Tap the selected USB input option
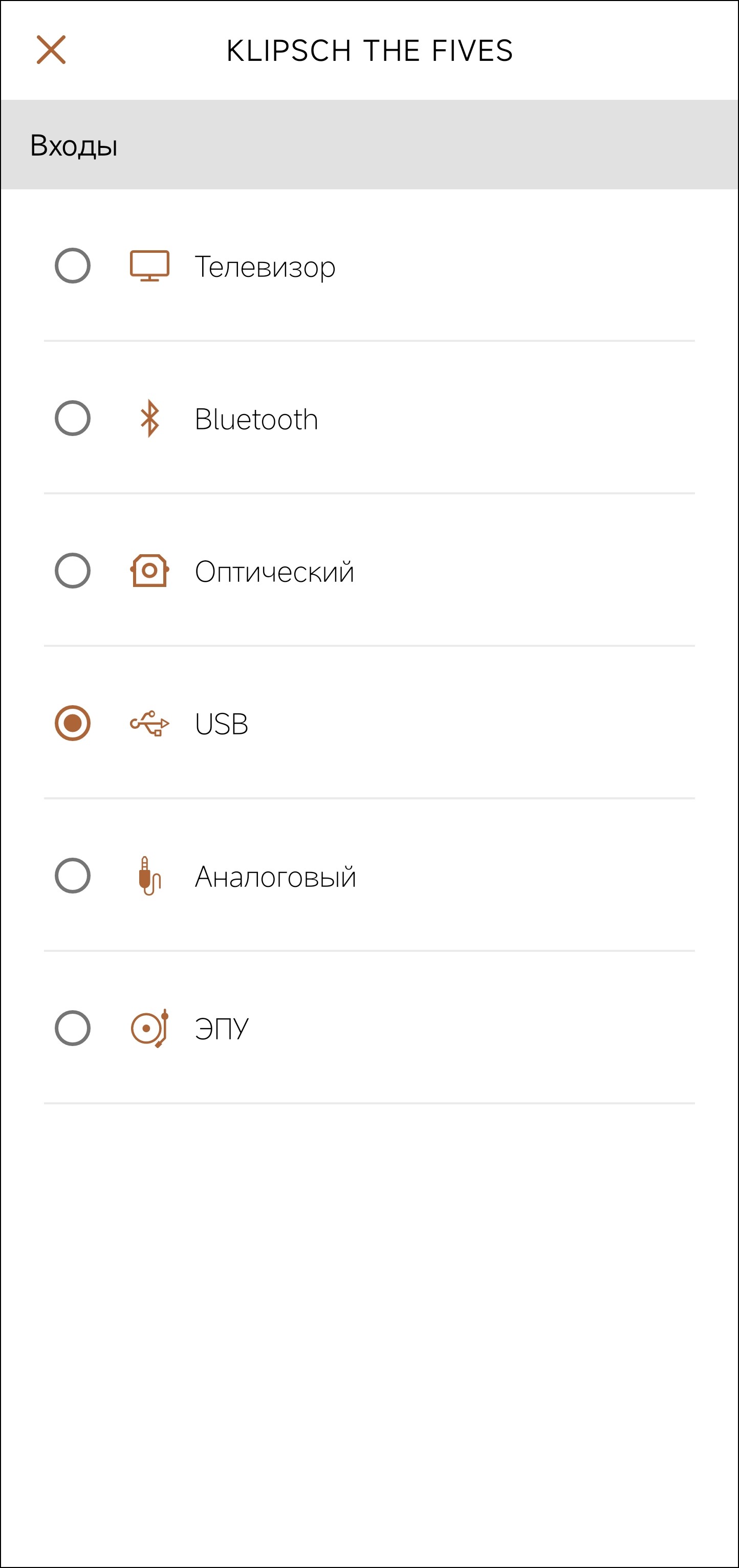The height and width of the screenshot is (1568, 739). pyautogui.click(x=73, y=723)
